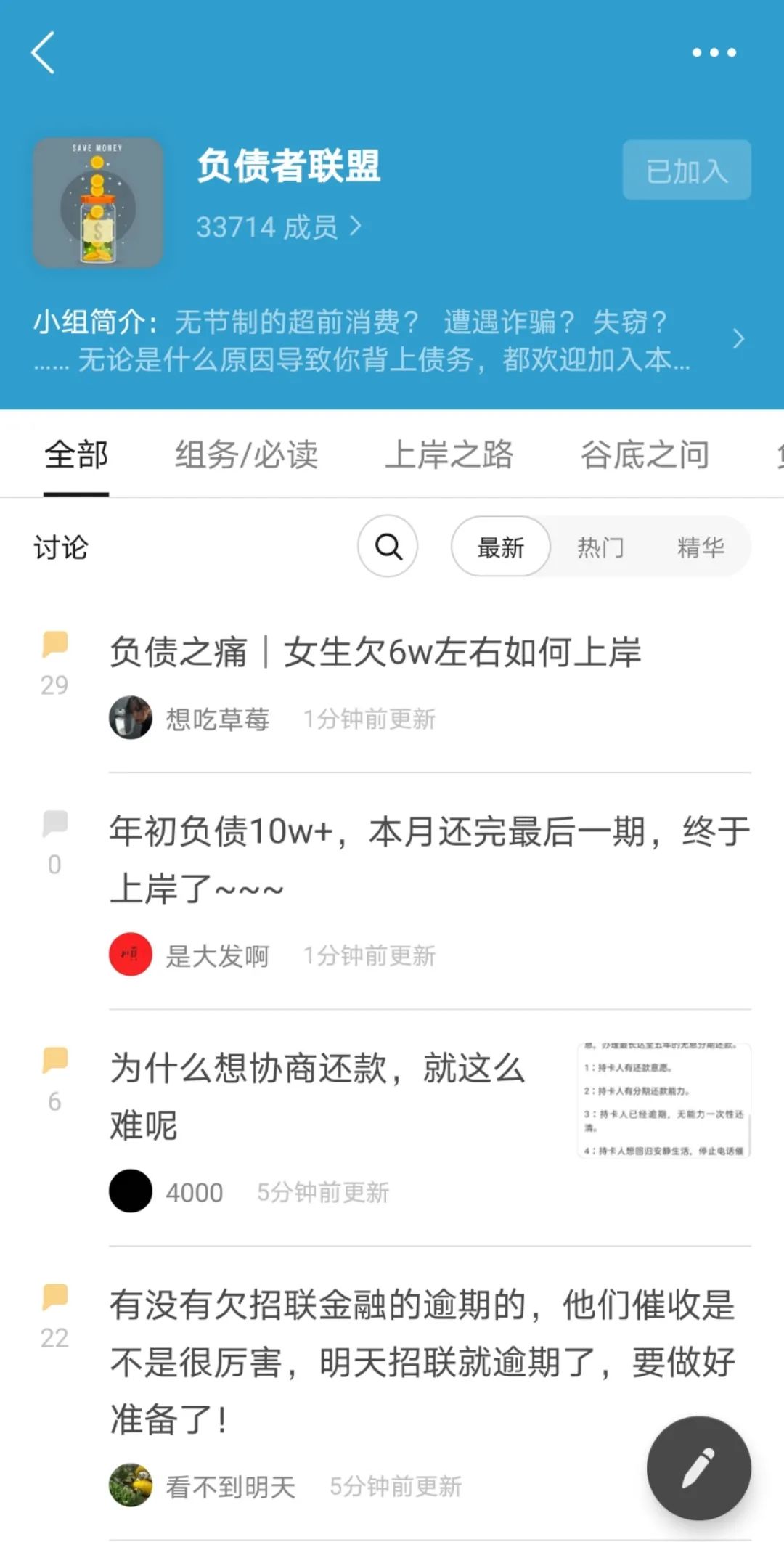Select the 全部 tab
The image size is (784, 1542).
[76, 455]
